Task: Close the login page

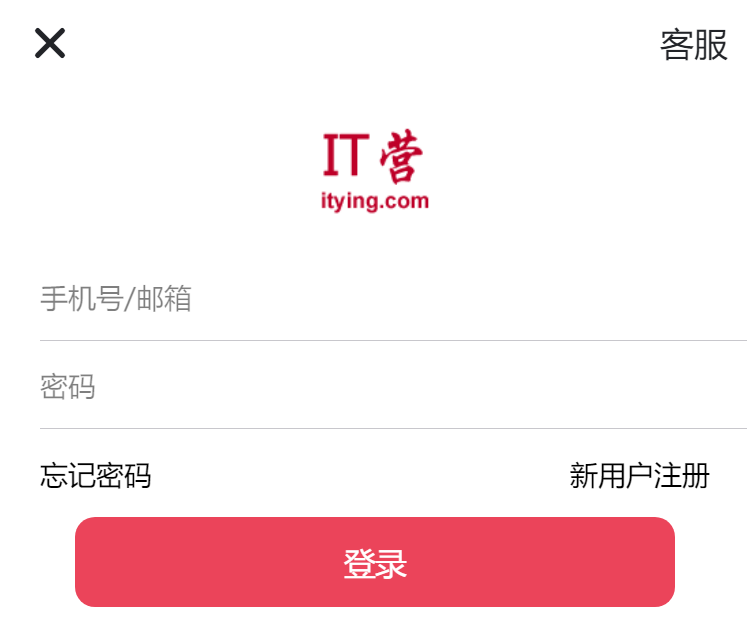Action: coord(50,43)
